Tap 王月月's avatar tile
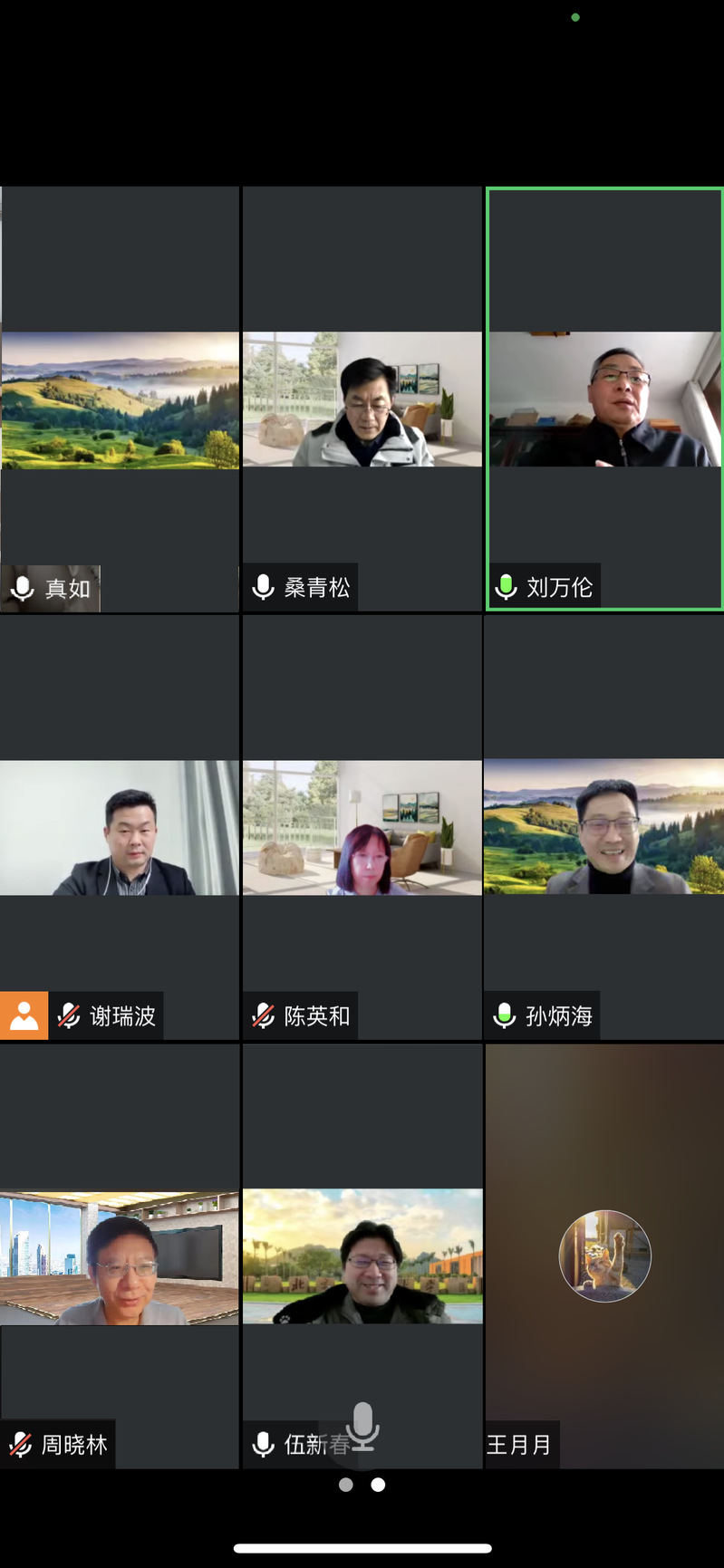Image resolution: width=724 pixels, height=1568 pixels. pyautogui.click(x=604, y=1256)
